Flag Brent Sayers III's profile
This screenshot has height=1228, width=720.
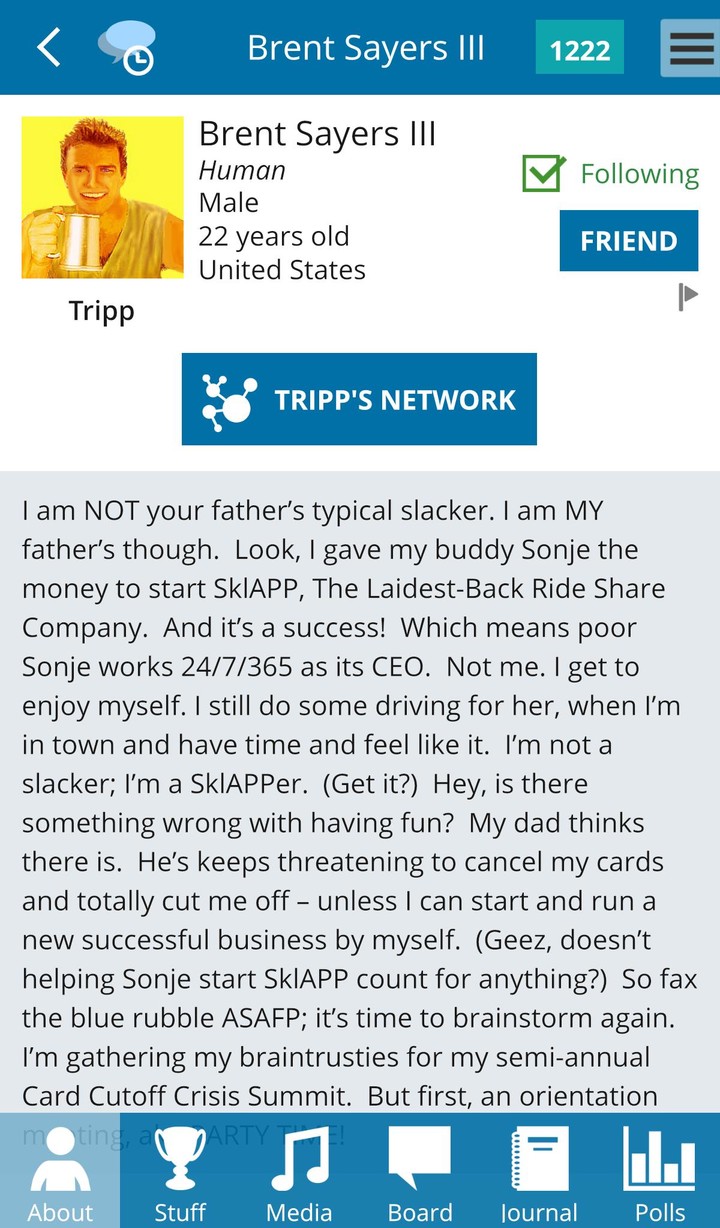point(687,297)
